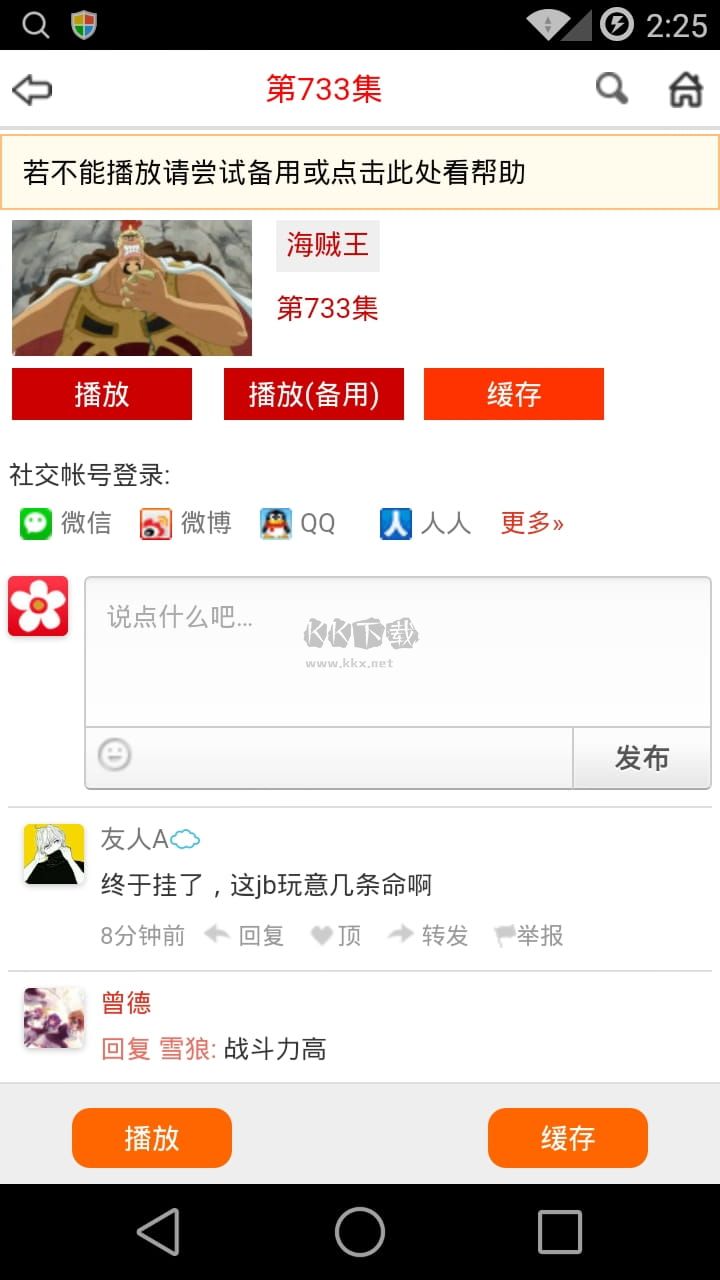This screenshot has height=1280, width=720.
Task: Go back using the top-left arrow
Action: 32,90
